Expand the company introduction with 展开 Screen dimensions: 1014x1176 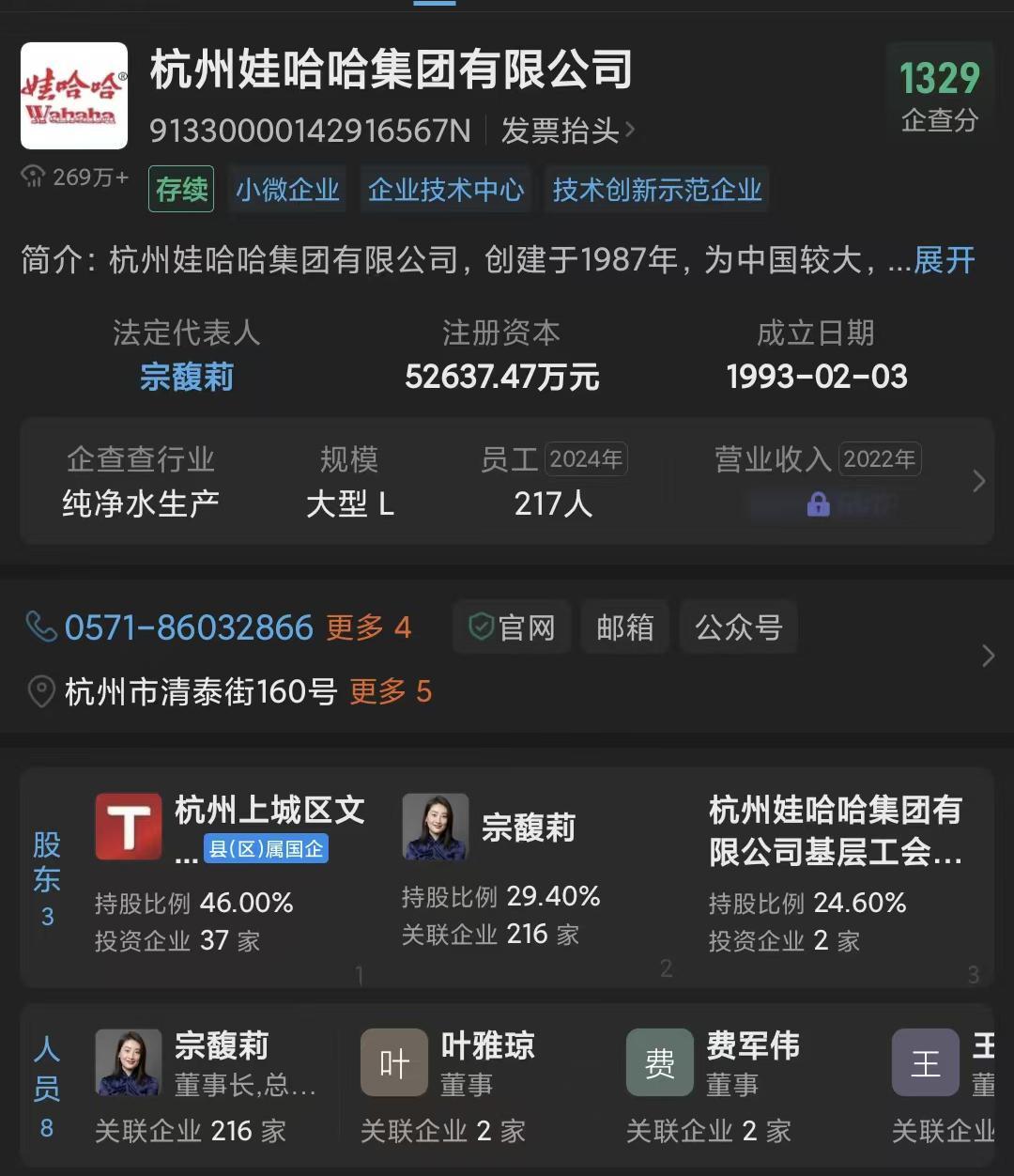(x=944, y=260)
